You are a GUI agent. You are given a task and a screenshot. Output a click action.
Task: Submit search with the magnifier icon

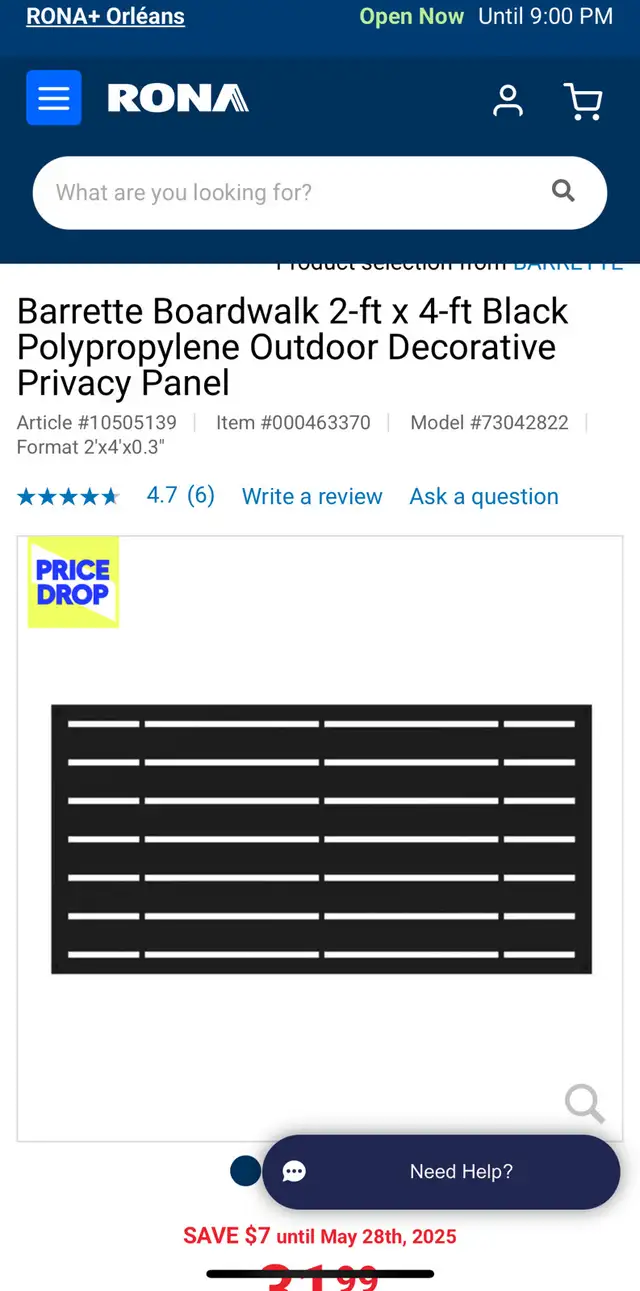pyautogui.click(x=564, y=191)
